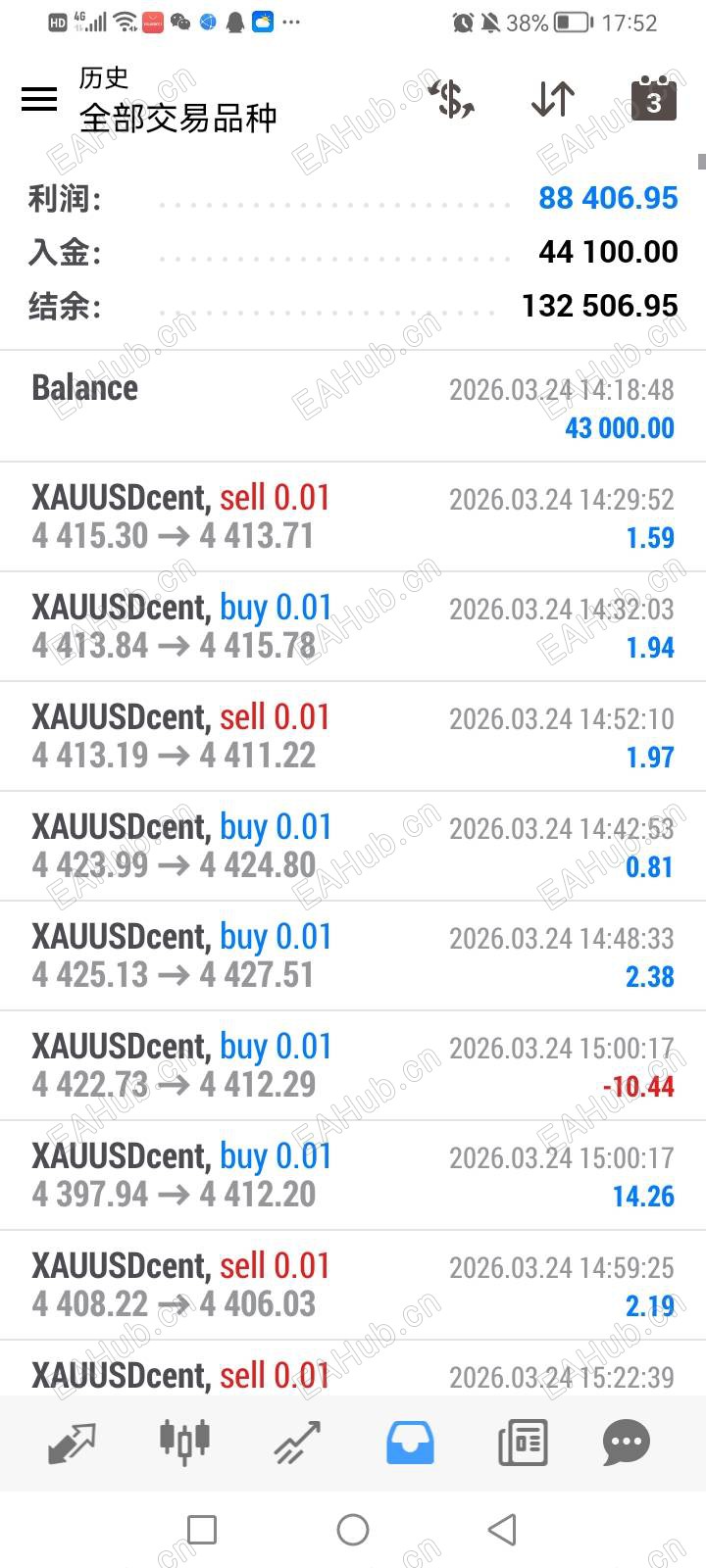Expand the buy trade with 1.94 profit

click(353, 627)
